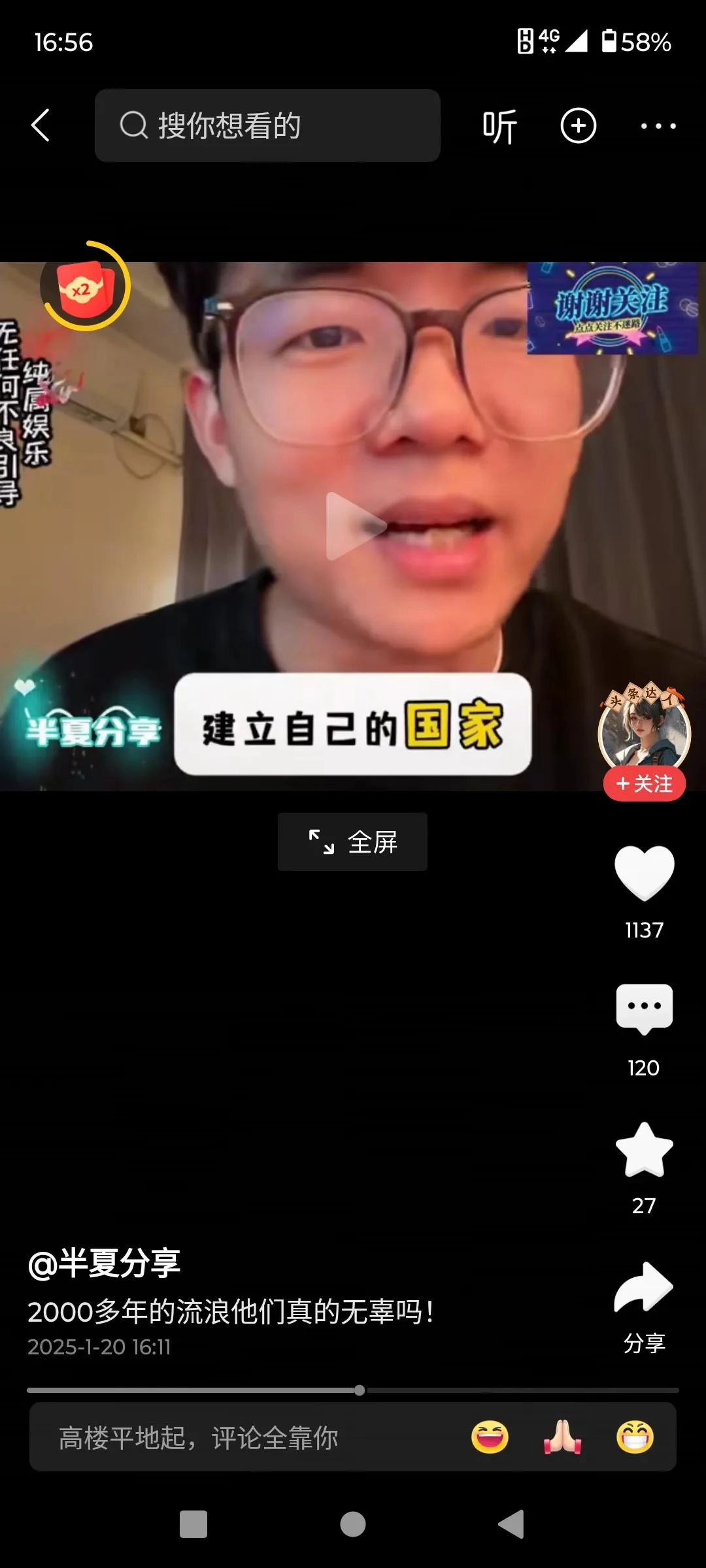Screen dimensions: 706x1568
Task: Tap the 听 listen mode icon
Action: pyautogui.click(x=498, y=125)
